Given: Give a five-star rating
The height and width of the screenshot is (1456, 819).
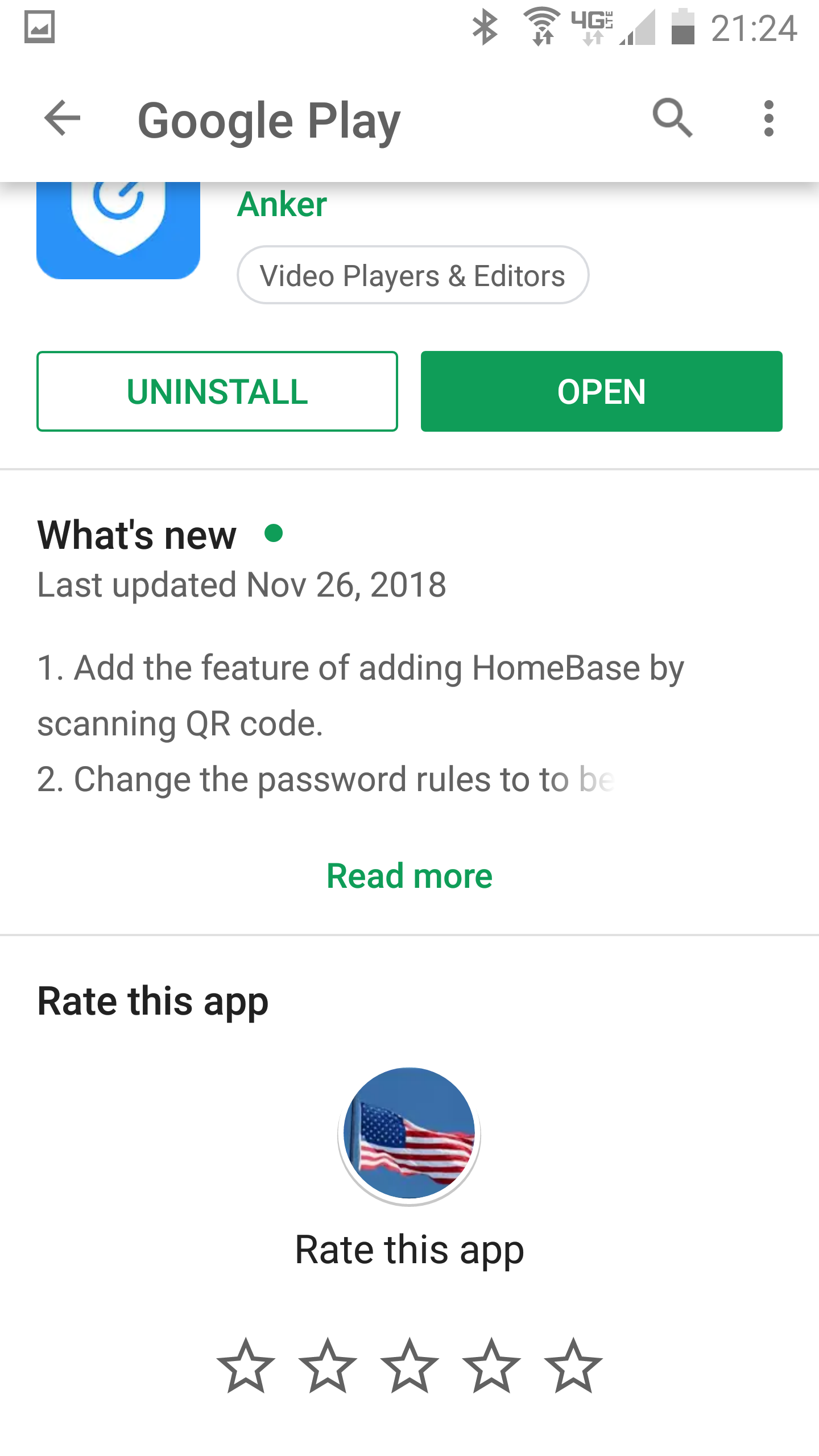Looking at the screenshot, I should coord(573,1366).
